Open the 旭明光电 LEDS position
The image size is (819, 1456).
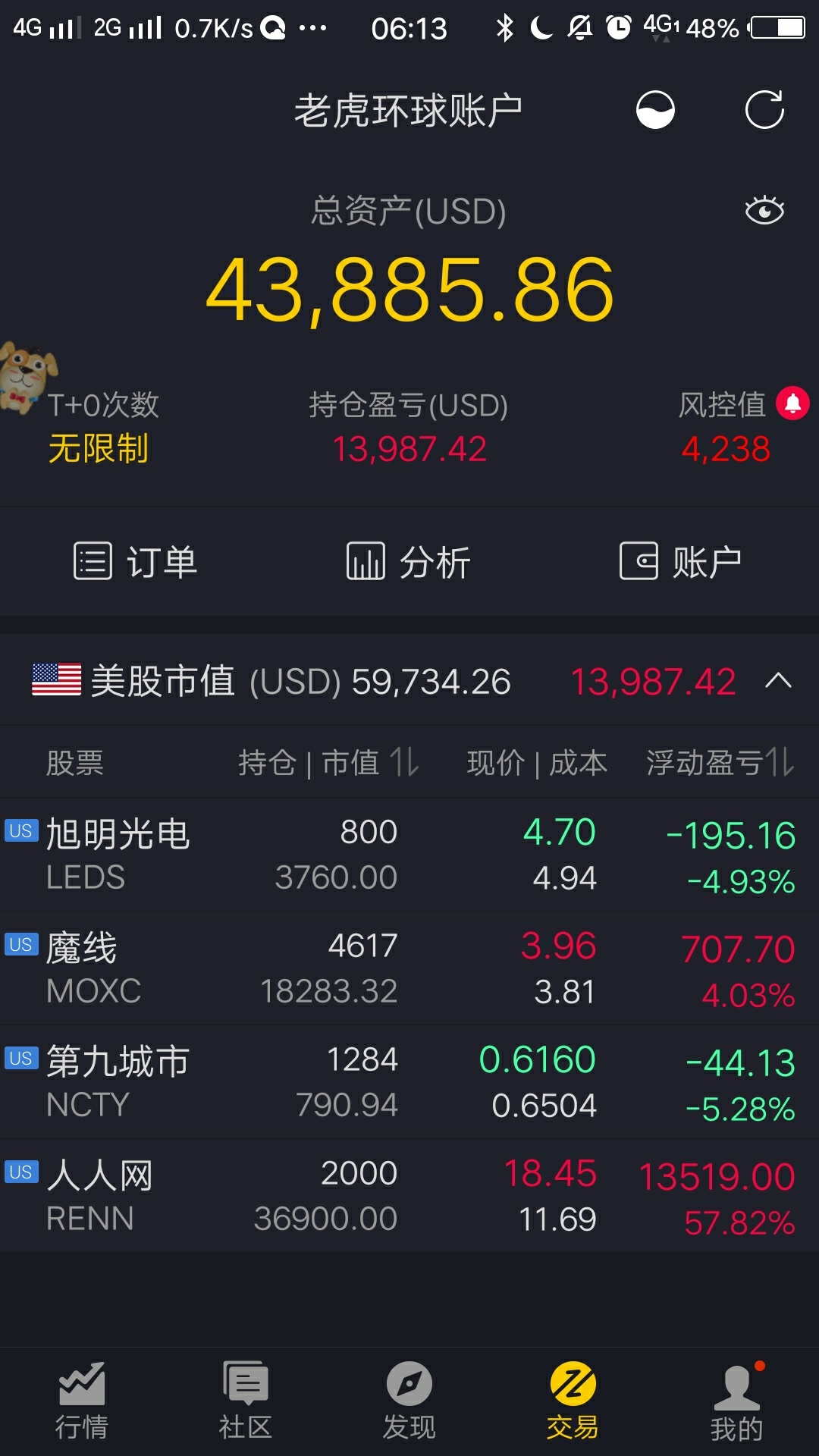tap(409, 855)
